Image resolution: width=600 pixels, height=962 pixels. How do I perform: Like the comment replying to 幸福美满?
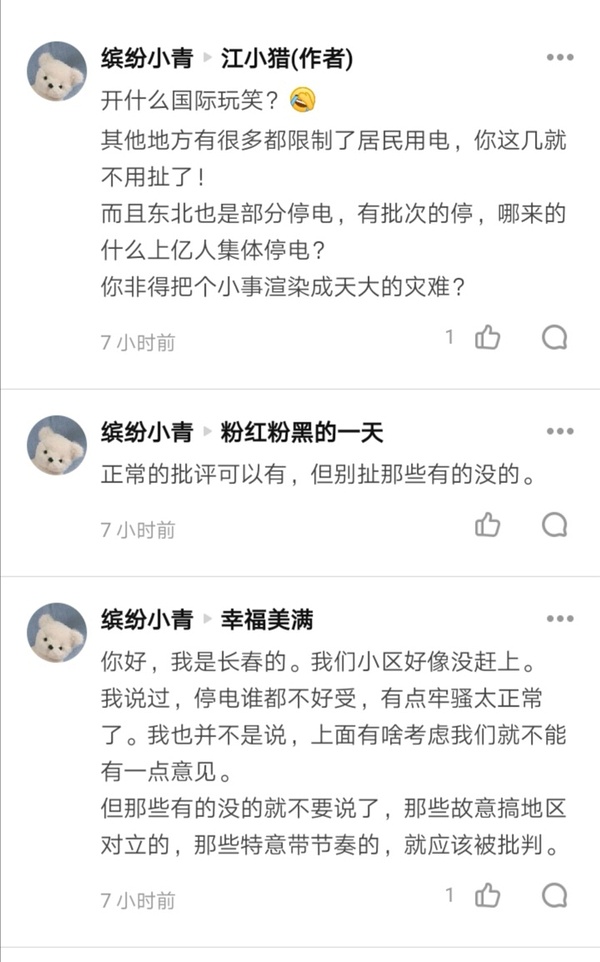click(x=488, y=896)
